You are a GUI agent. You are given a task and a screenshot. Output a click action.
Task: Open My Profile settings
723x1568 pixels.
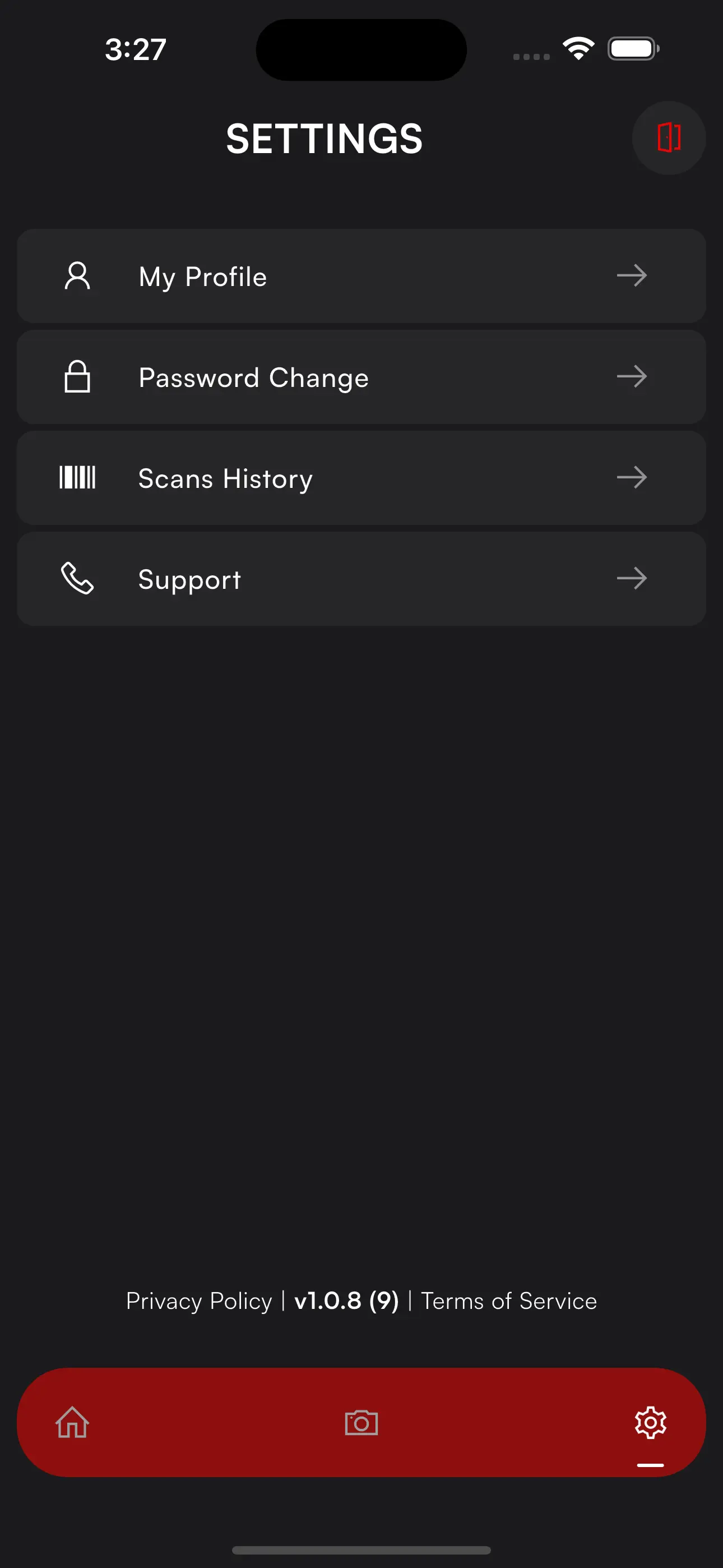tap(361, 276)
